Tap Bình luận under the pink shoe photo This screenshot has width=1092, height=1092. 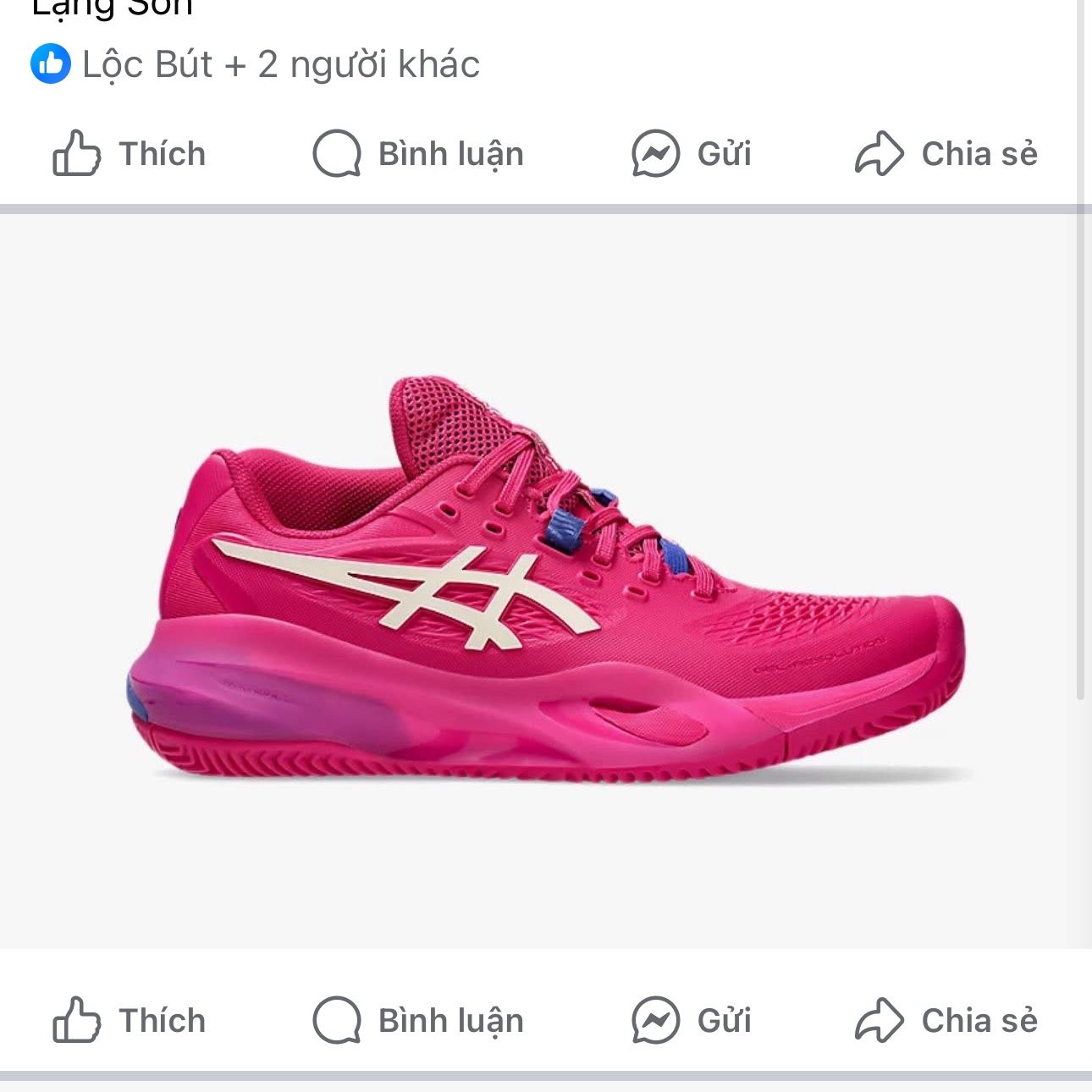coord(418,1021)
